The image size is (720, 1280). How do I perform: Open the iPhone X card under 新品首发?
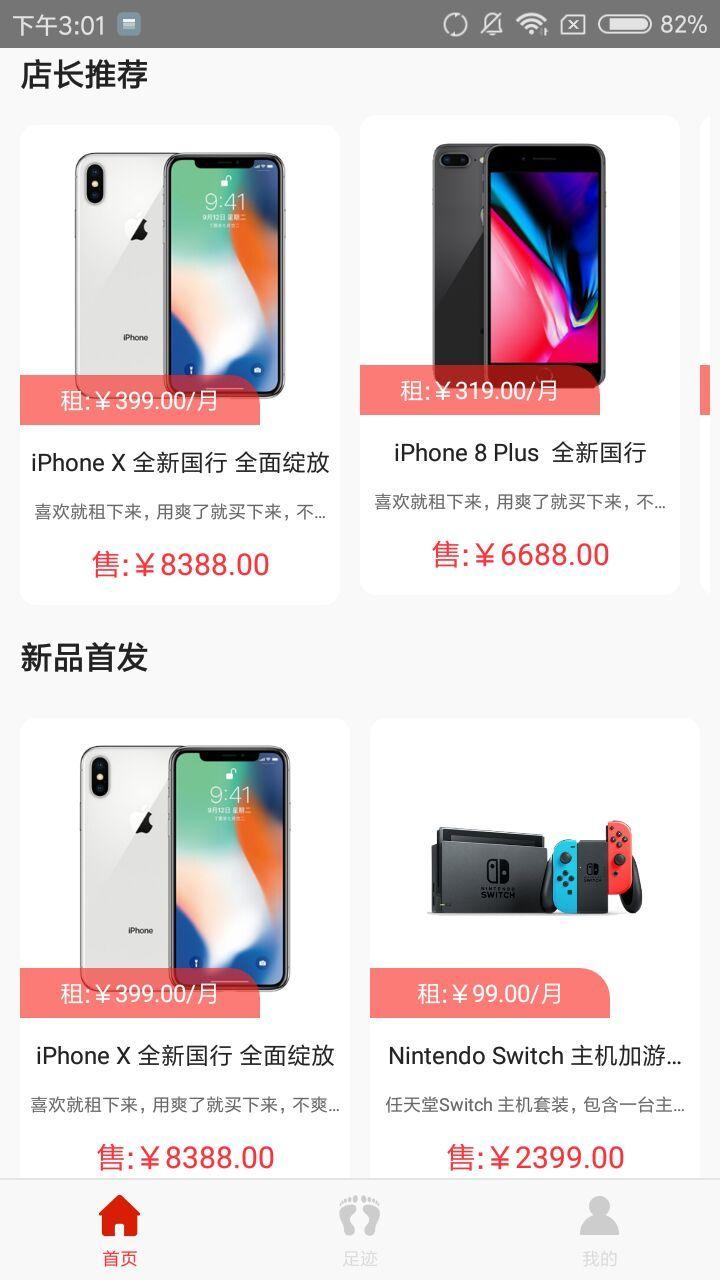(185, 945)
